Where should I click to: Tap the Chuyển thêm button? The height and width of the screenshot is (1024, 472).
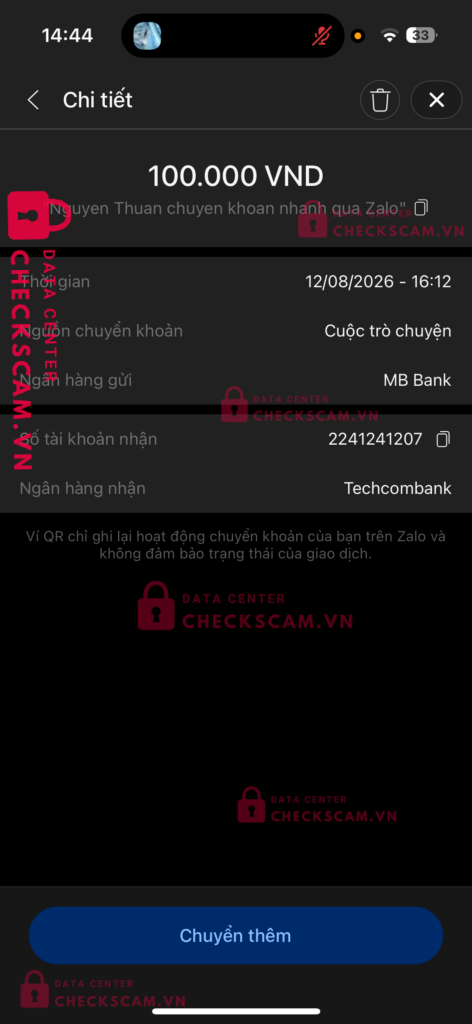click(236, 935)
